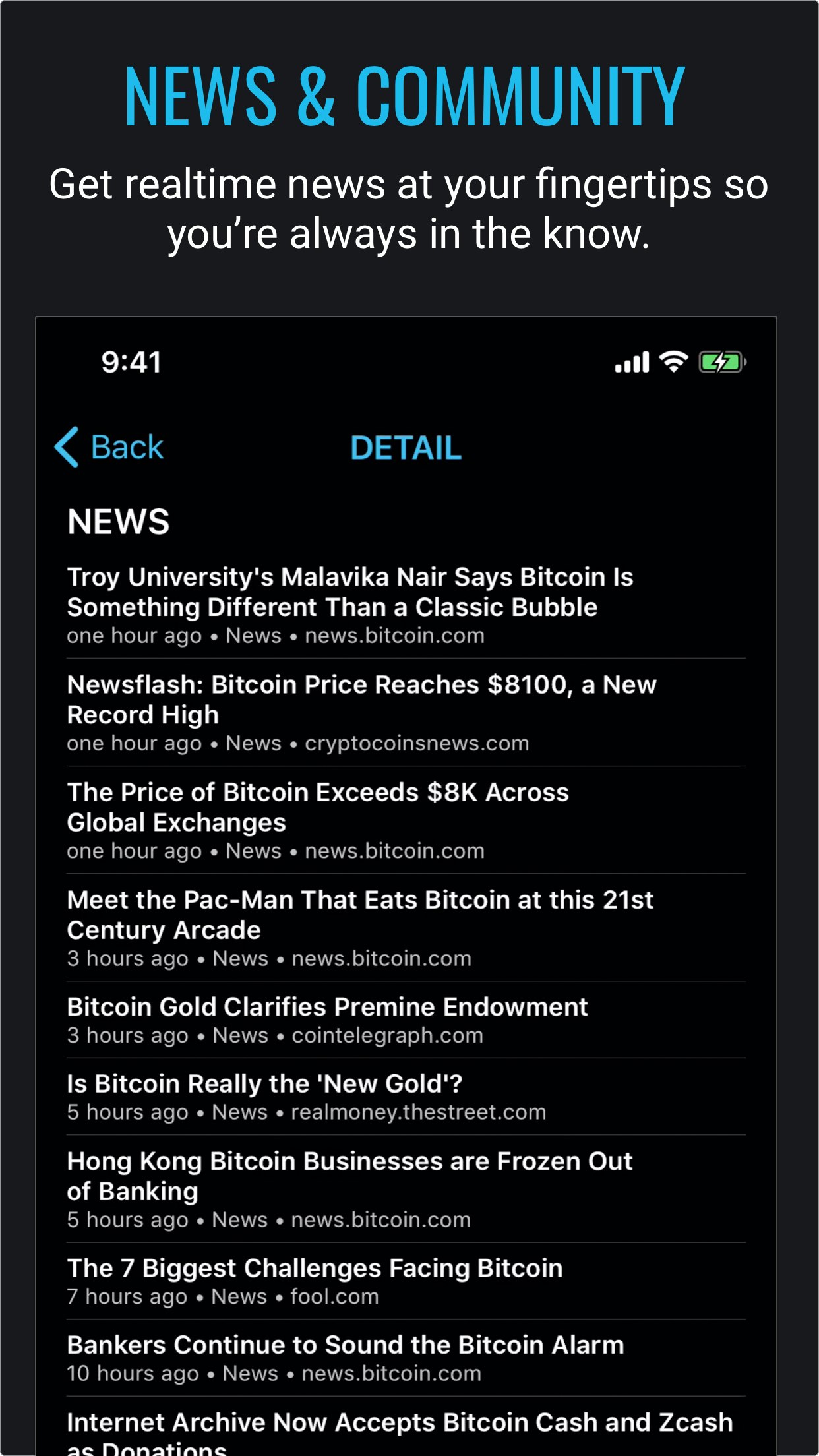This screenshot has height=1456, width=819.
Task: Open the Troy University Bitcoin bubble article
Action: [x=351, y=592]
